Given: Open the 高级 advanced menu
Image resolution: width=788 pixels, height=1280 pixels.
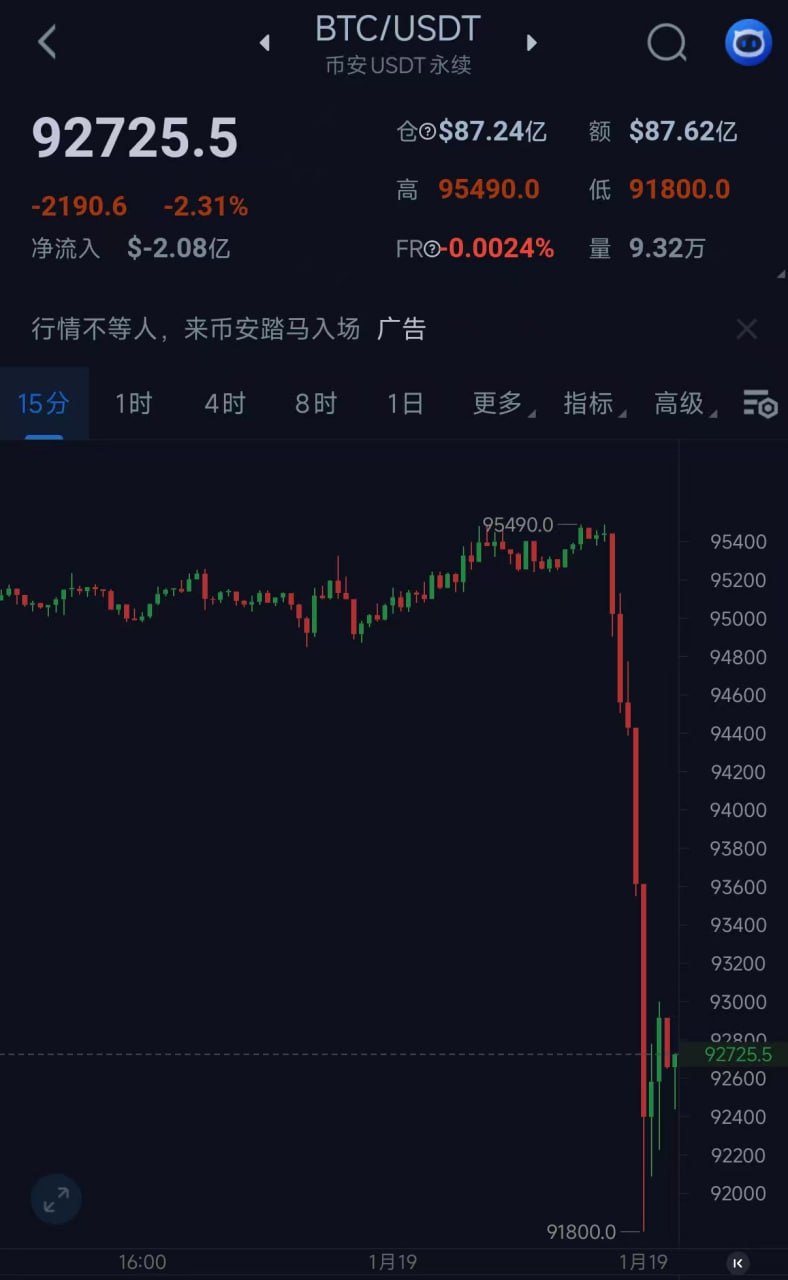Looking at the screenshot, I should (x=683, y=404).
